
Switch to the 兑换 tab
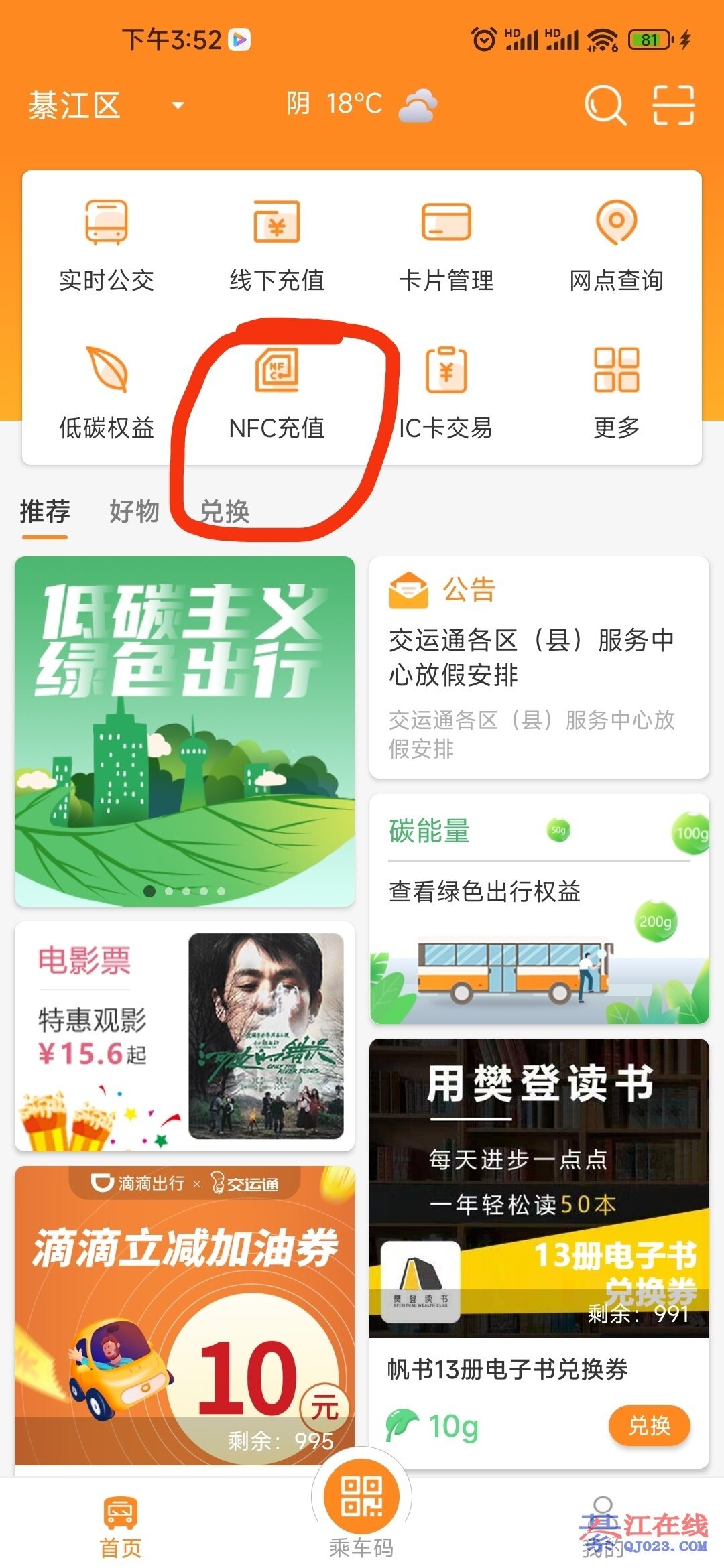pos(225,512)
